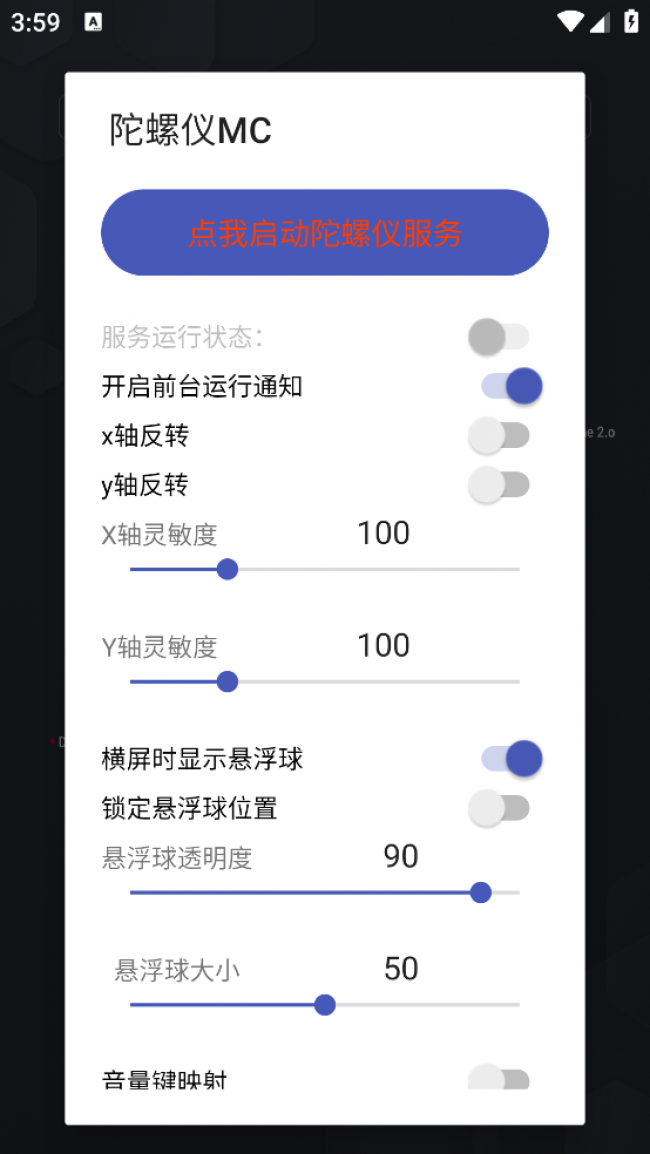The height and width of the screenshot is (1154, 650).
Task: Enable 锁定悬浮球位置 switch
Action: click(499, 808)
